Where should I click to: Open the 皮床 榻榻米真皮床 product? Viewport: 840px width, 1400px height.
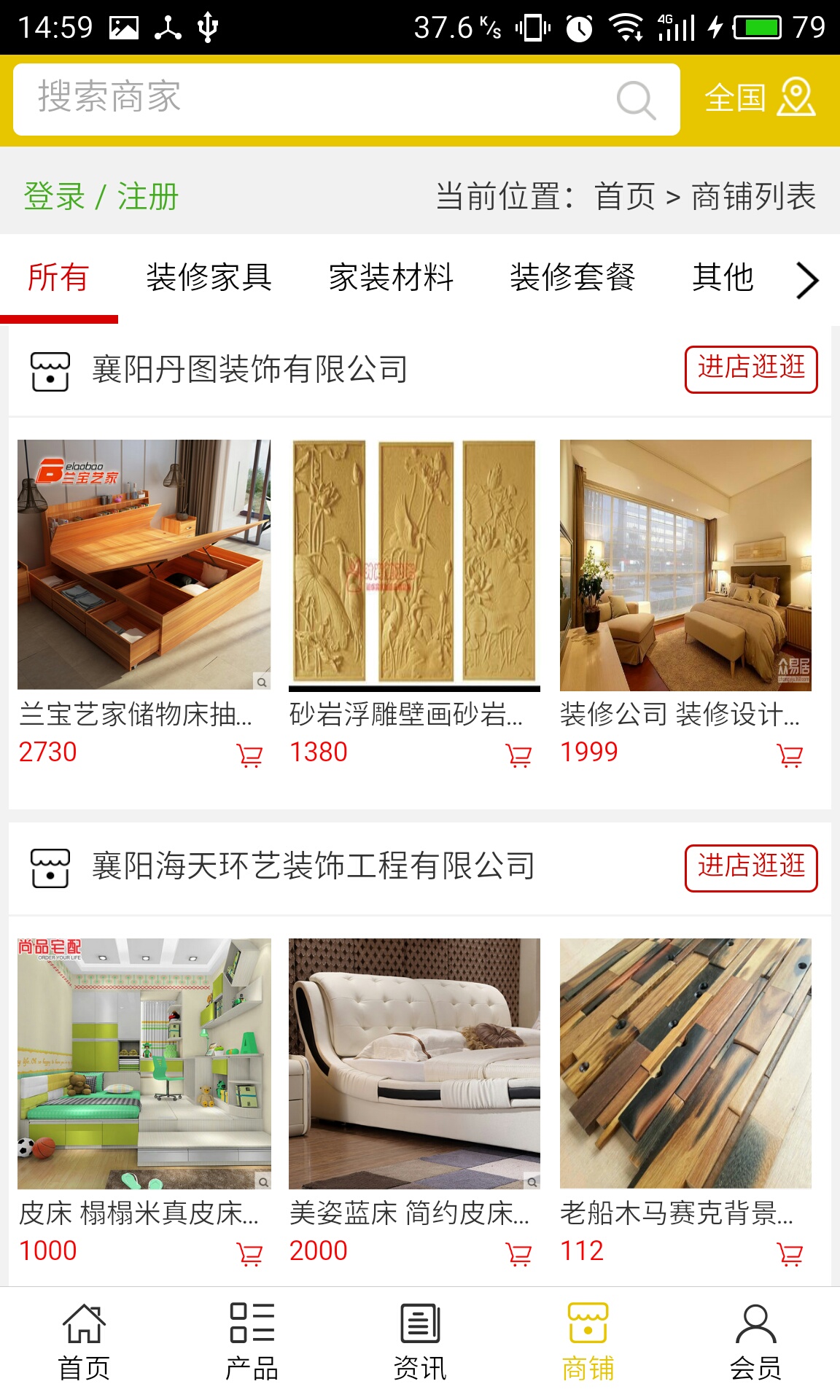click(x=144, y=1063)
